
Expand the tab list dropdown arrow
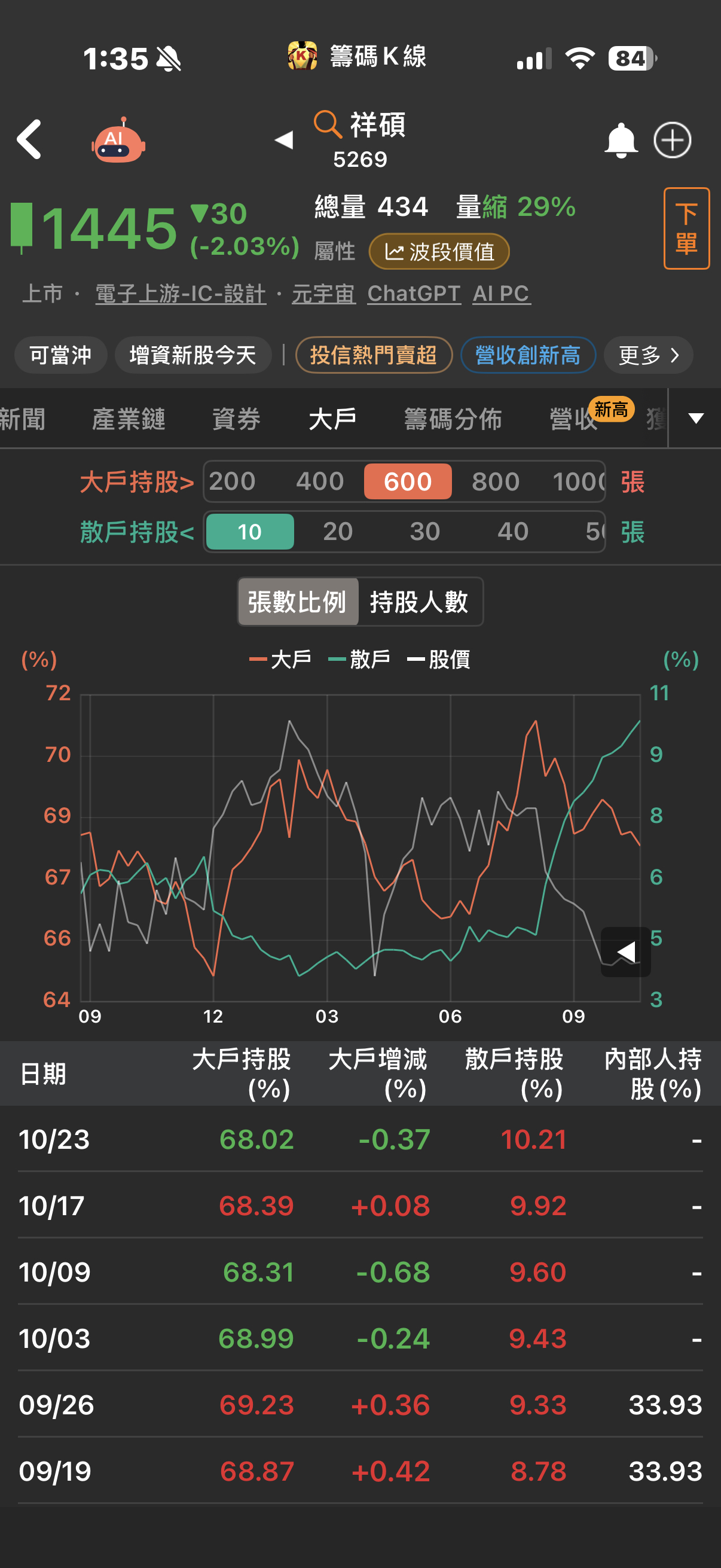695,418
